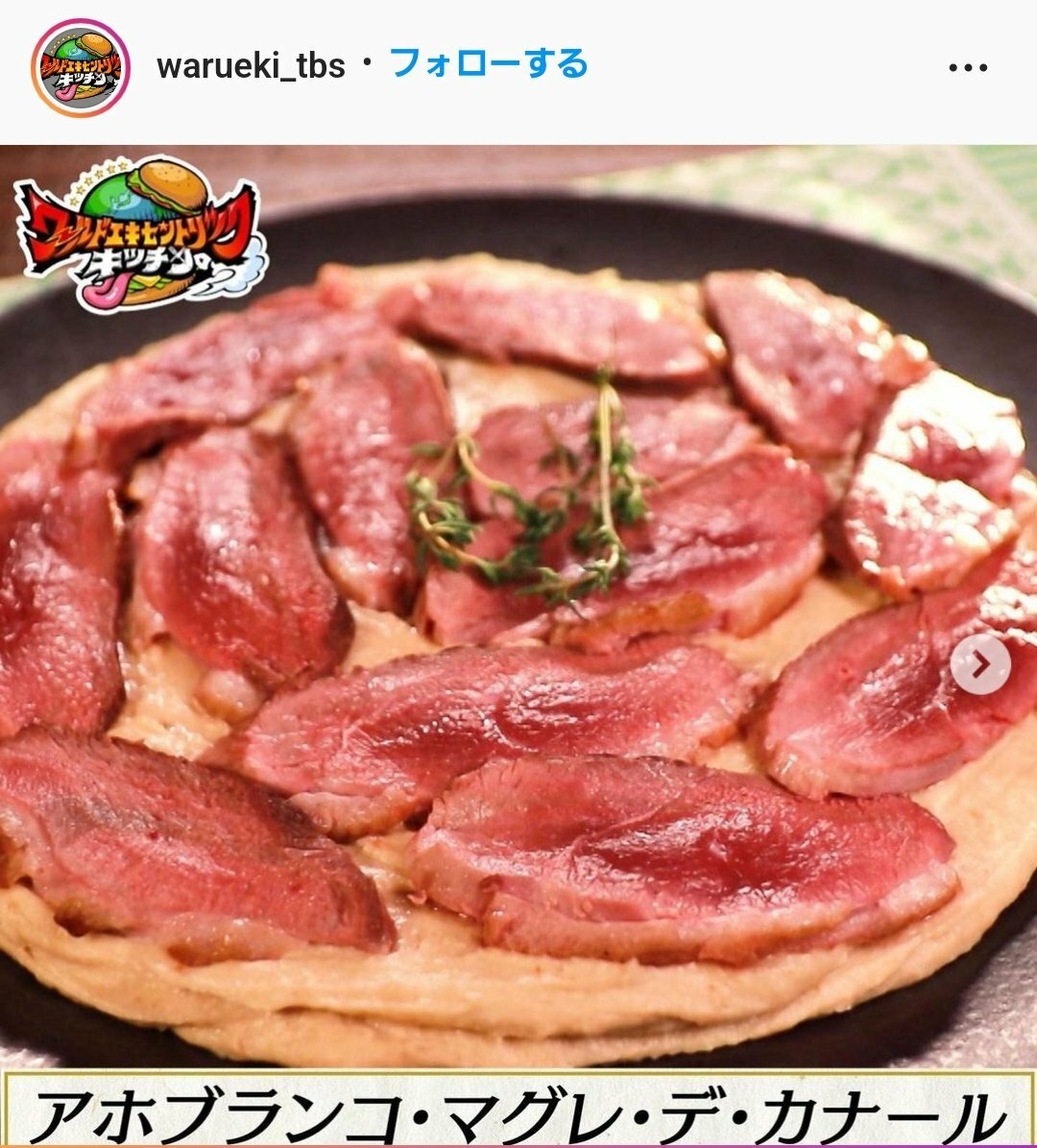1037x1148 pixels.
Task: Tap フォローする to follow the account
Action: point(489,65)
